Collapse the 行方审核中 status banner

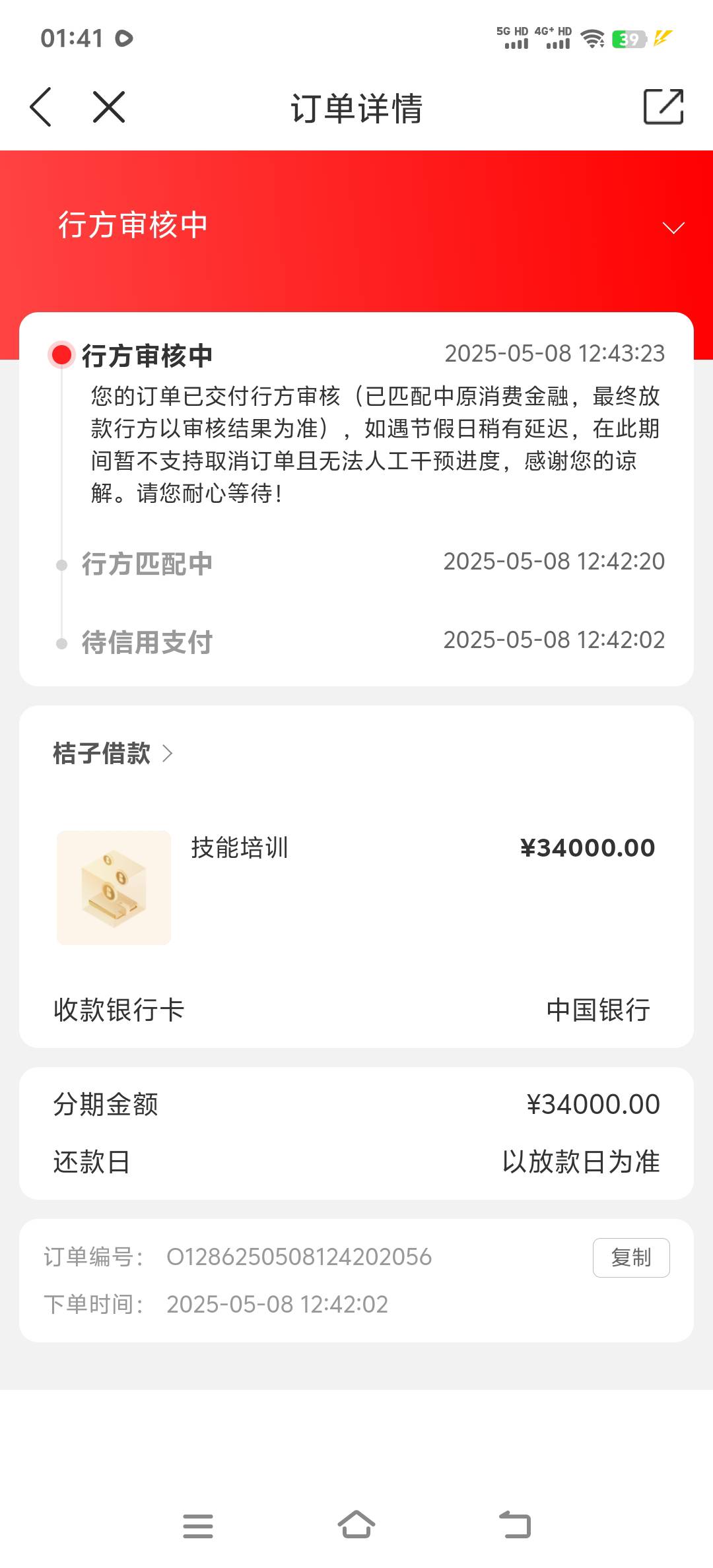pos(673,228)
